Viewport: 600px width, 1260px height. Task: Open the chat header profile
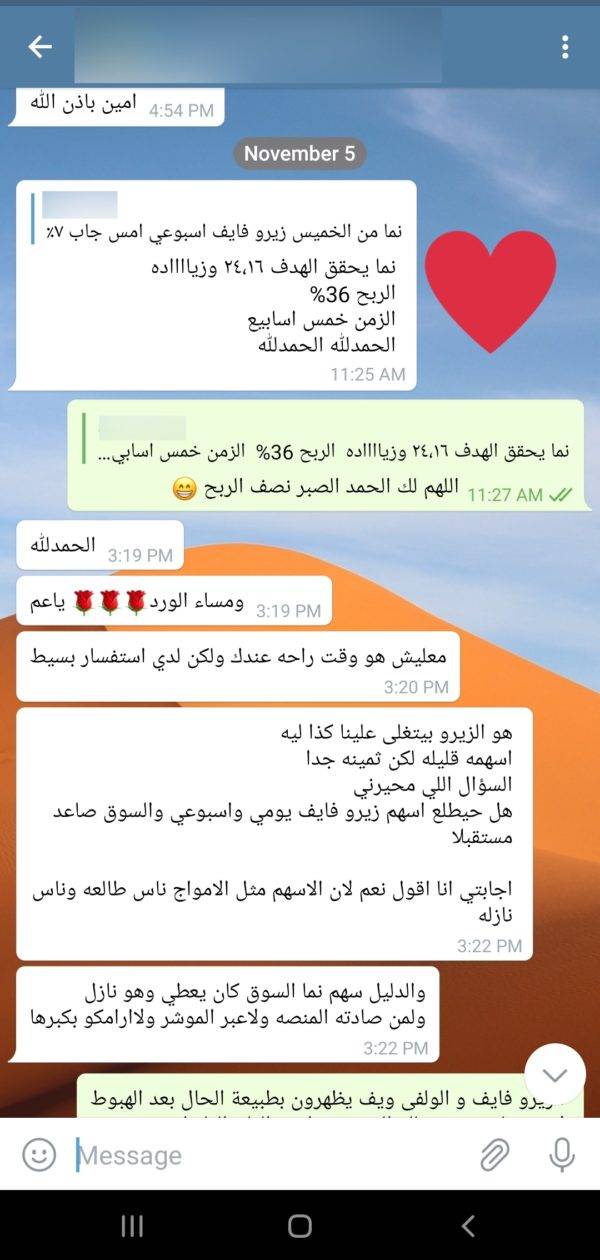[x=258, y=46]
